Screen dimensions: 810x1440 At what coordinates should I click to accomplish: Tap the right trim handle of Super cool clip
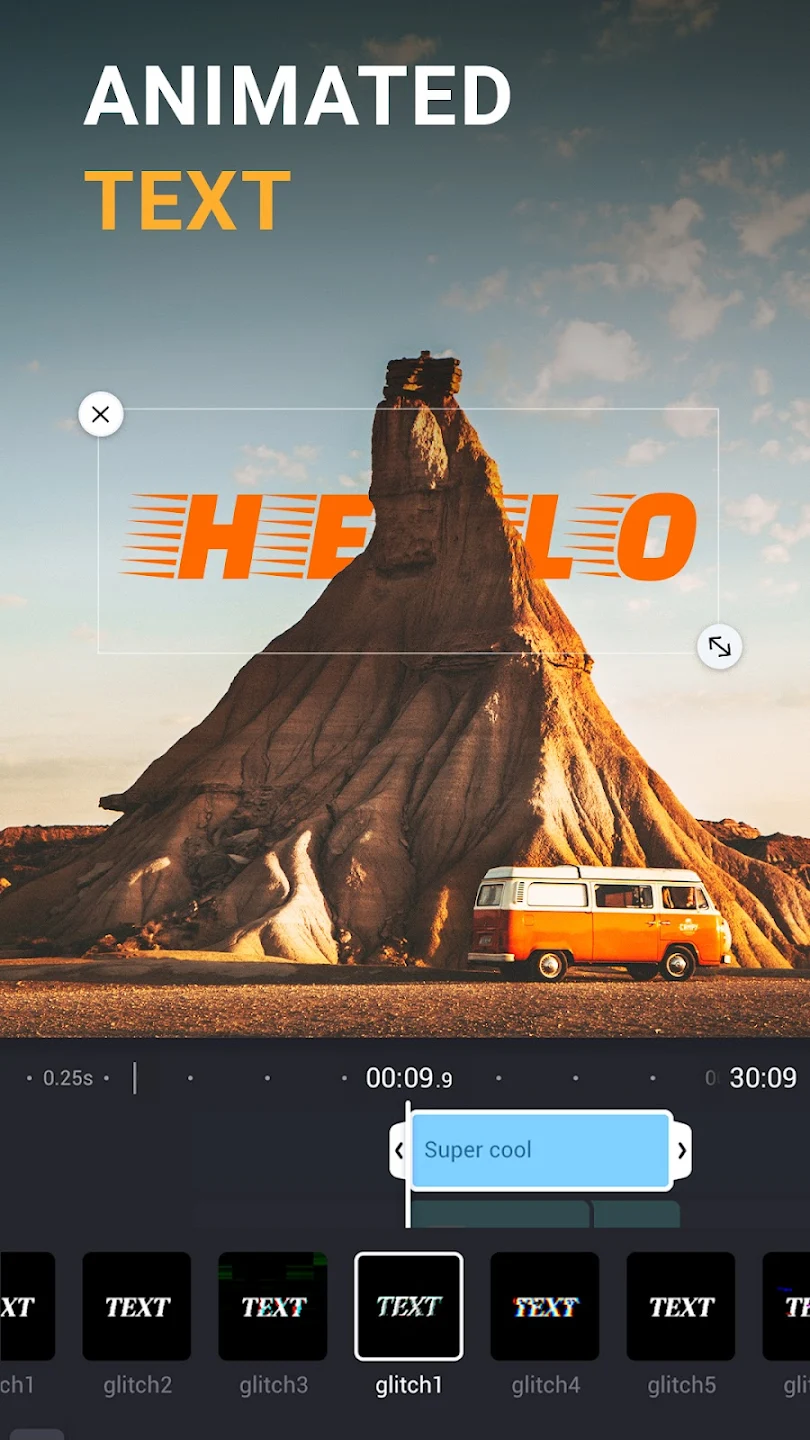[x=682, y=1150]
